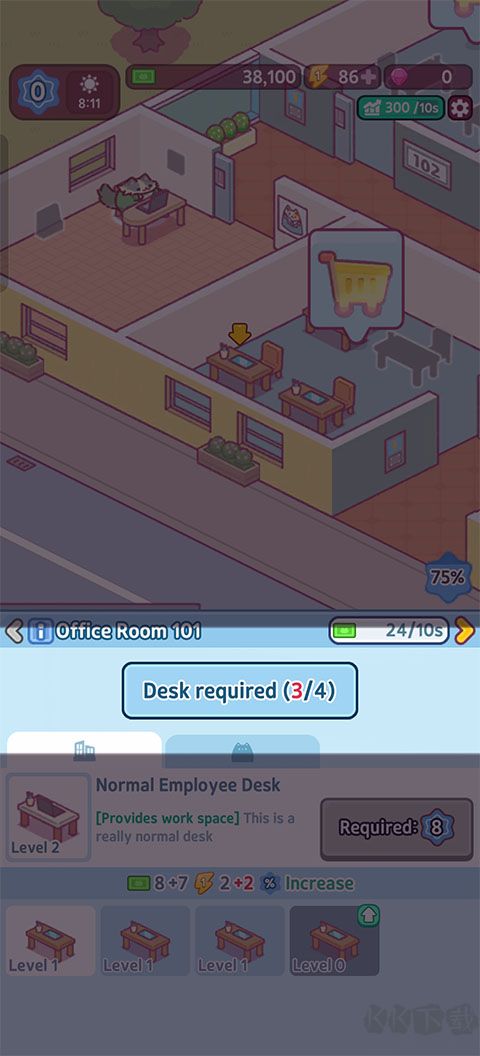Select the Level 0 desk slot
The width and height of the screenshot is (480, 1056).
click(x=335, y=940)
